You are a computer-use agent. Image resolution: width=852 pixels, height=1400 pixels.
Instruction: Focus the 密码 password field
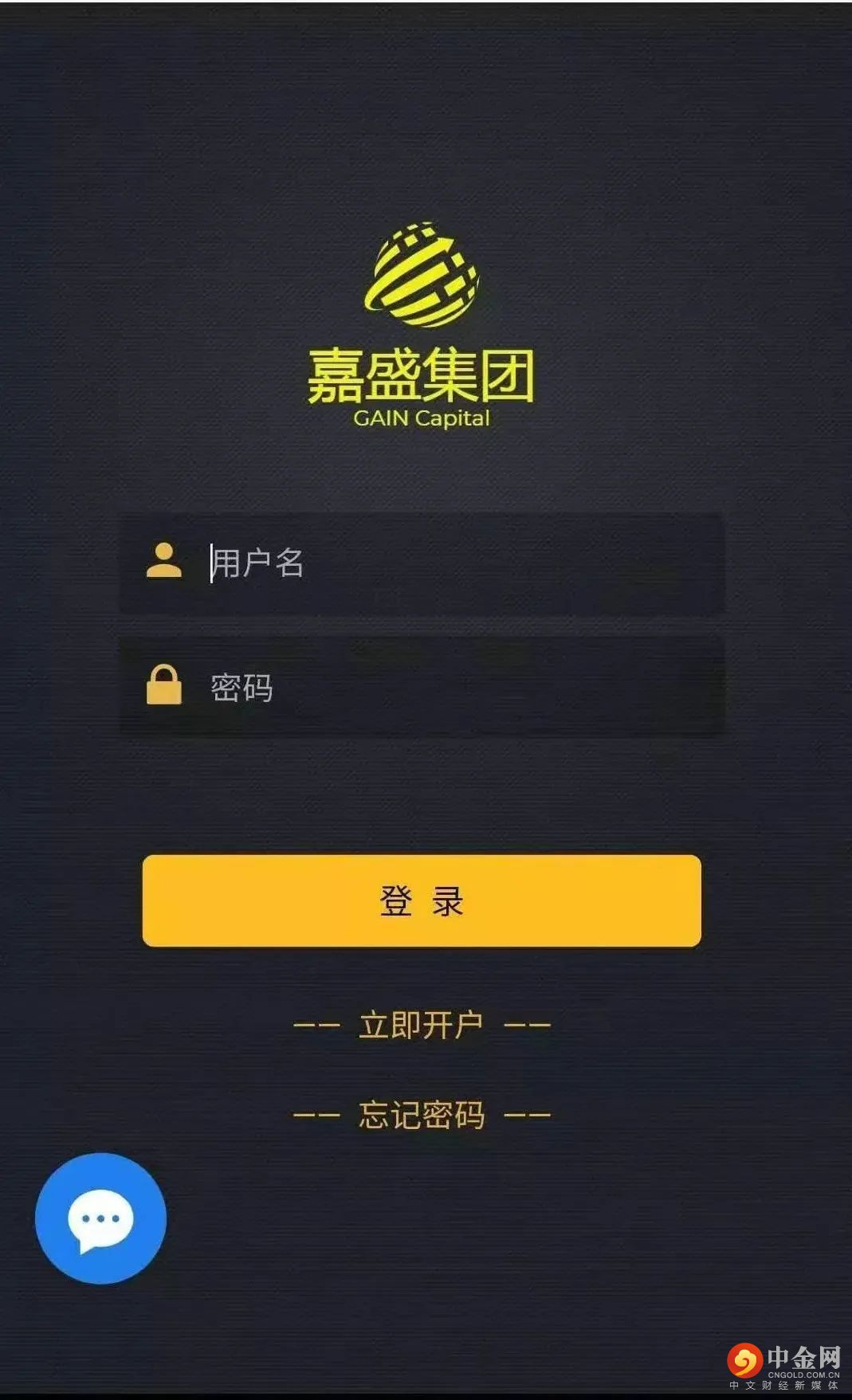pos(446,687)
